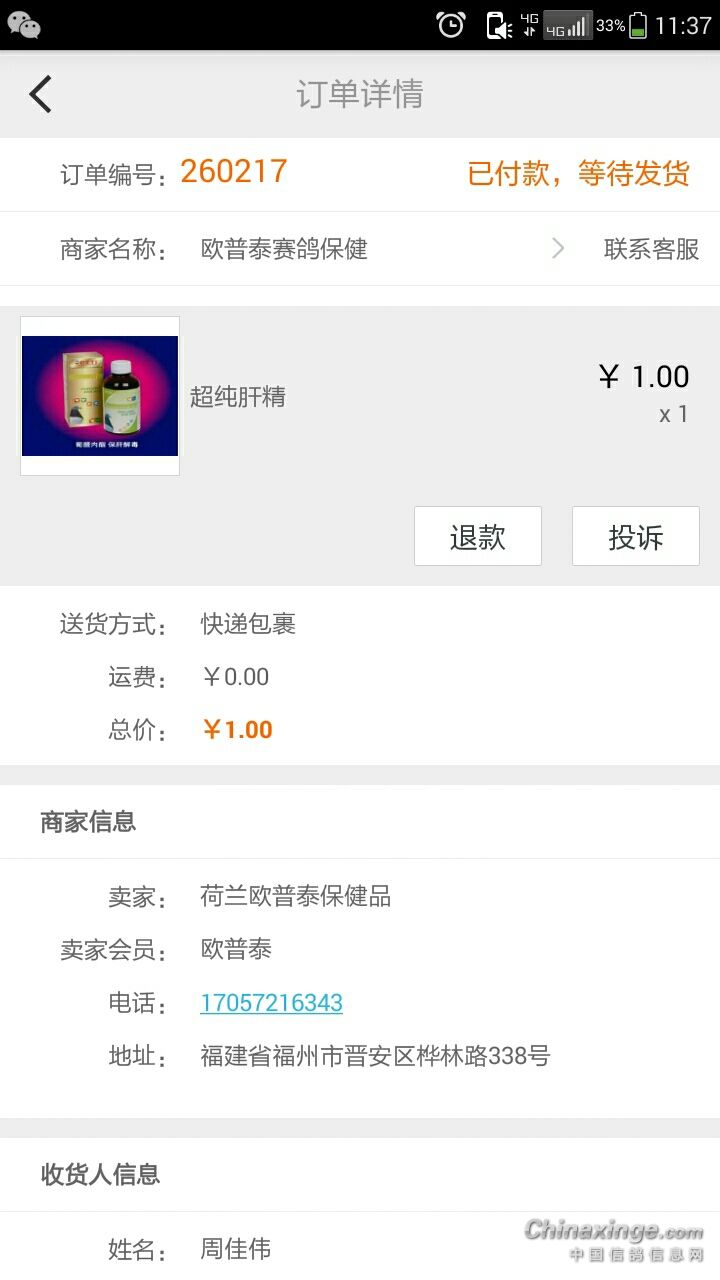Image resolution: width=720 pixels, height=1280 pixels.
Task: File a complaint with 投诉 button
Action: click(635, 537)
